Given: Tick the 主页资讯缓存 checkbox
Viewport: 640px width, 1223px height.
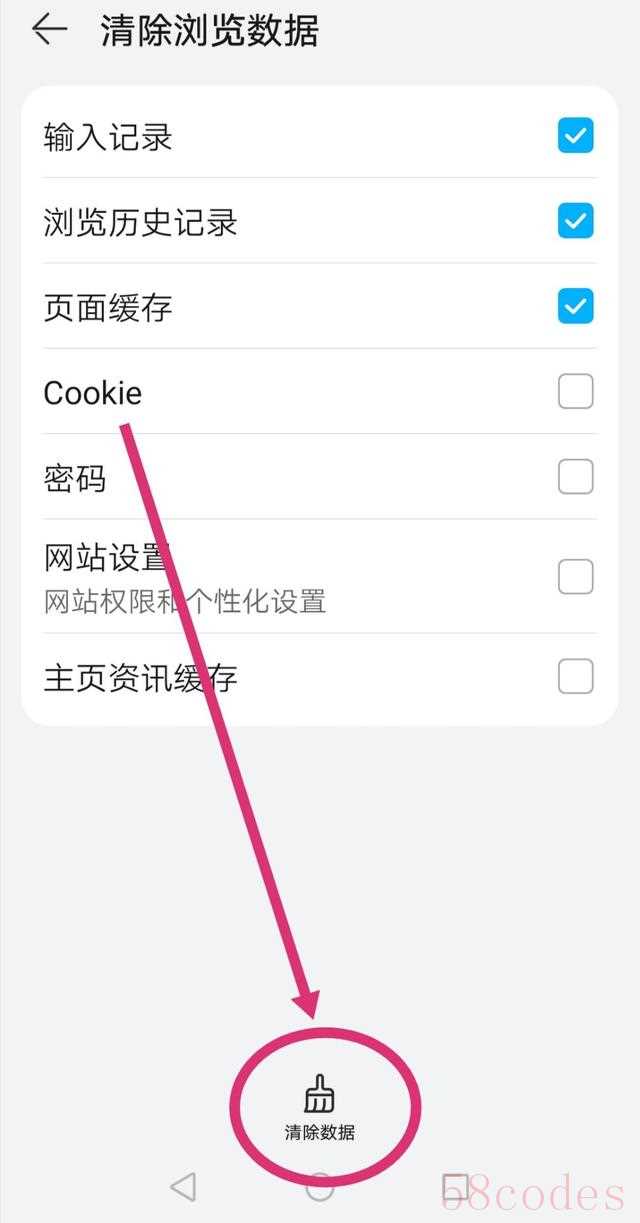Looking at the screenshot, I should click(x=575, y=677).
